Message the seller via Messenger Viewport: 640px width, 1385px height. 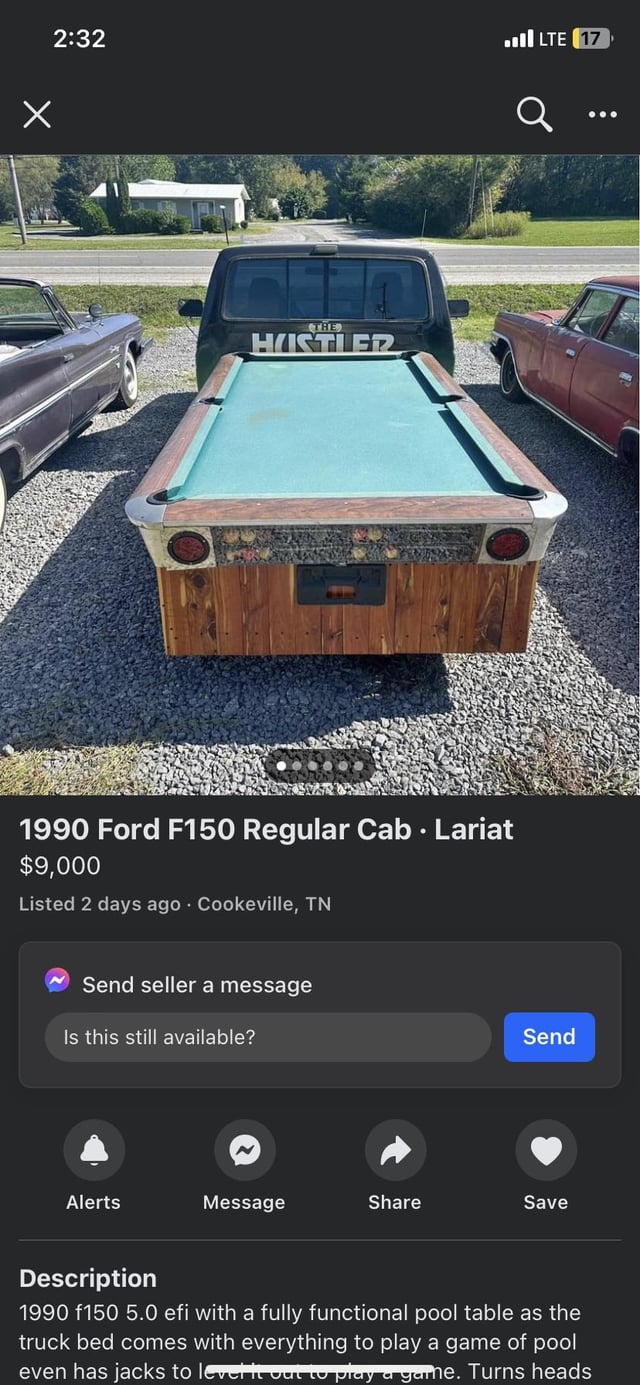(x=245, y=1151)
